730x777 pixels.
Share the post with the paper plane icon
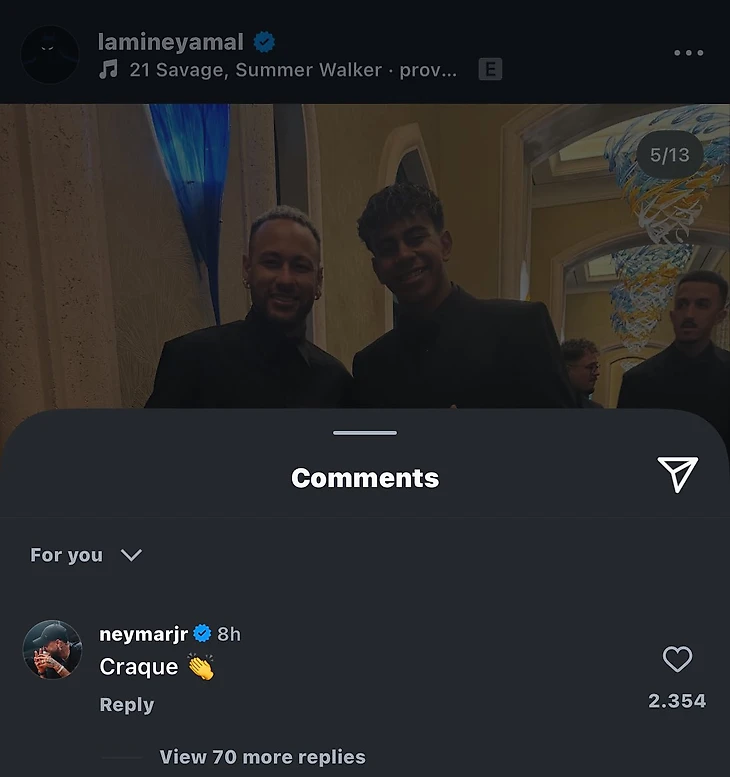677,475
